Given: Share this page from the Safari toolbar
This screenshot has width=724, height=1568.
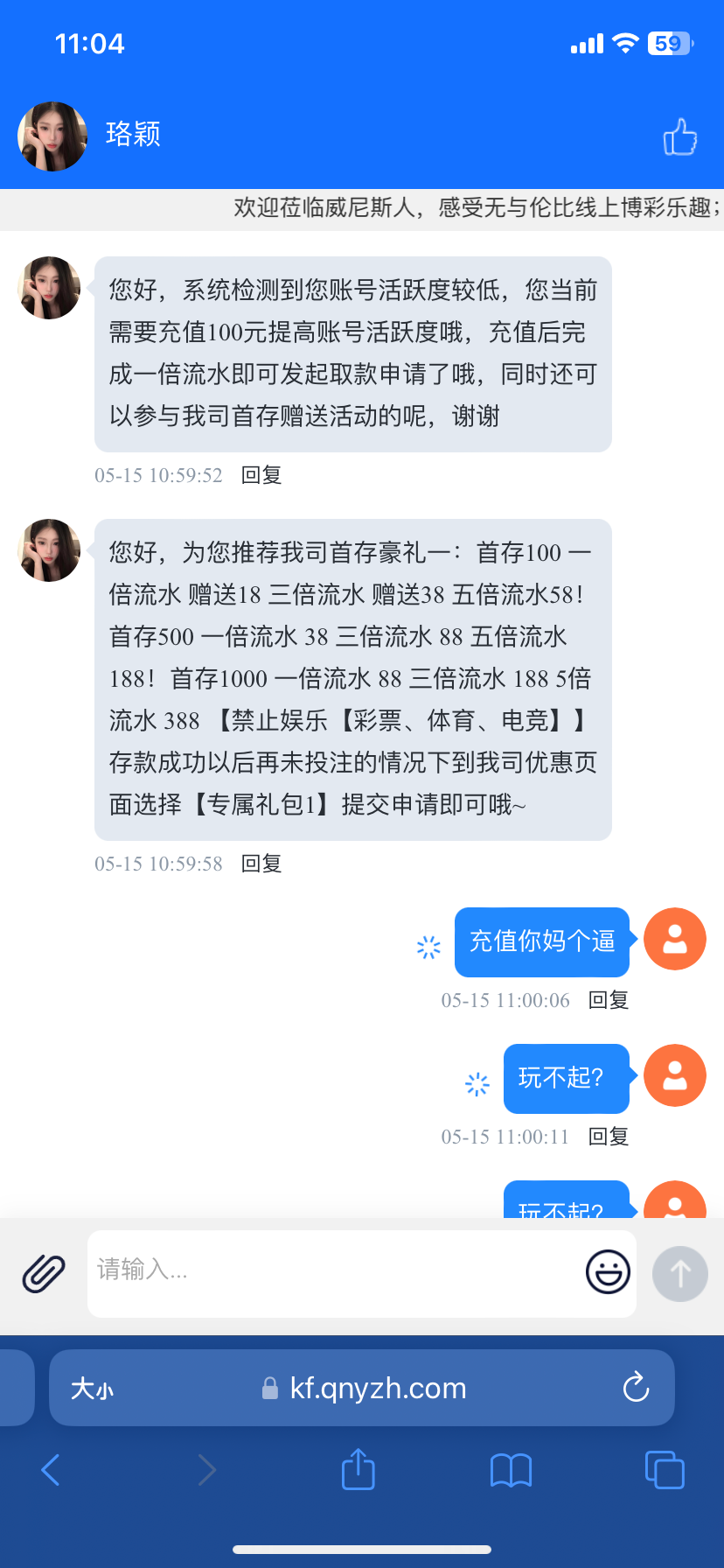Looking at the screenshot, I should coord(358,1469).
